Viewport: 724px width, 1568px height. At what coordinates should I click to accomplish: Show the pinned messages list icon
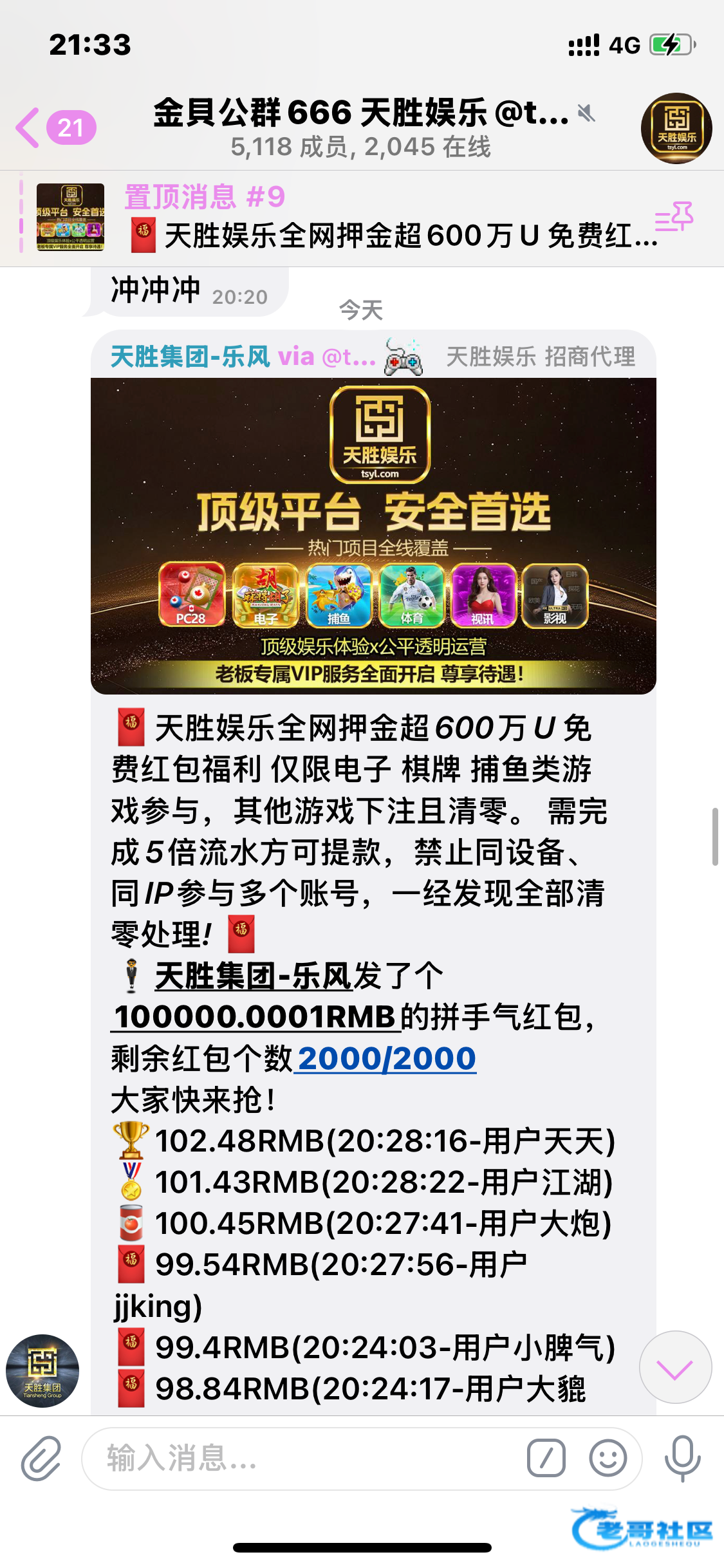[674, 217]
